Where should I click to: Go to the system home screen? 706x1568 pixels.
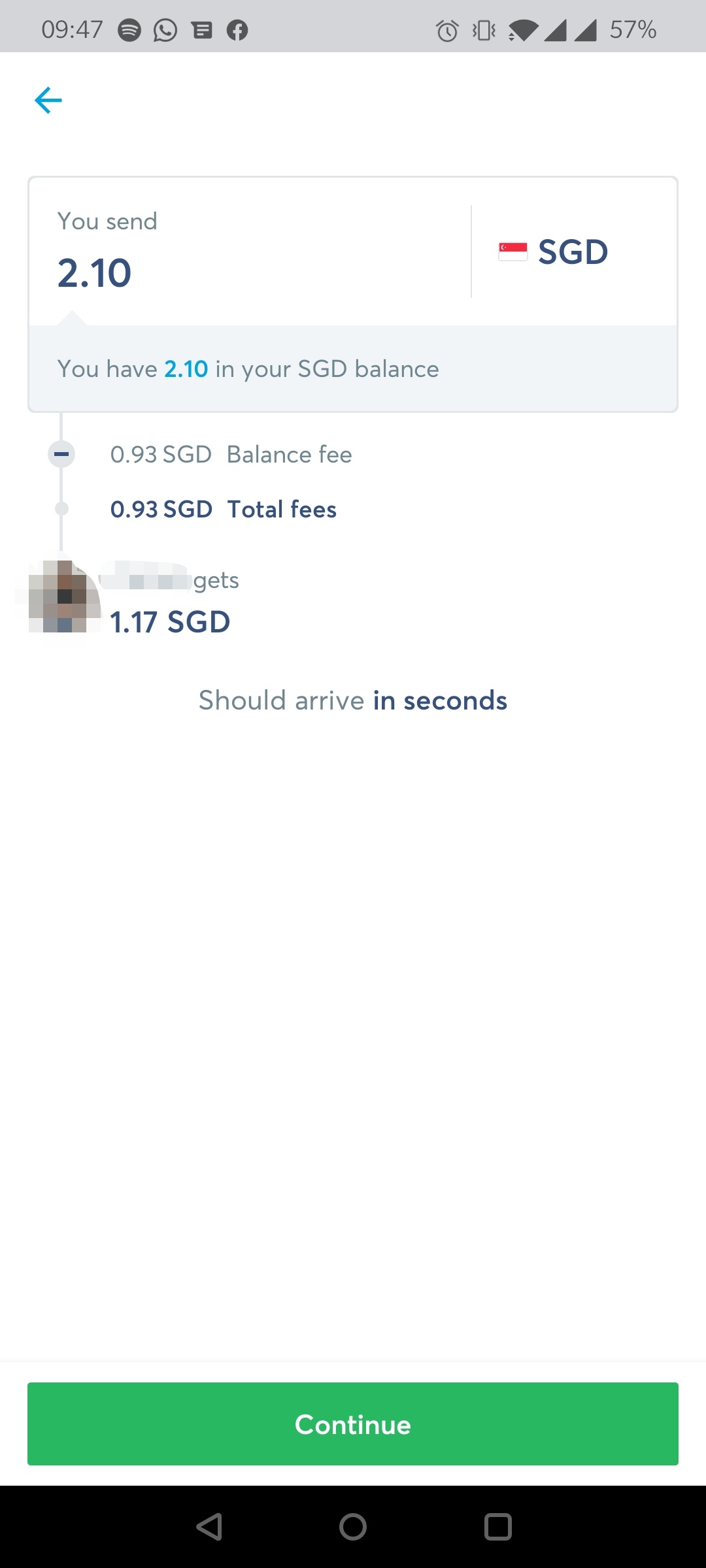[x=353, y=1527]
